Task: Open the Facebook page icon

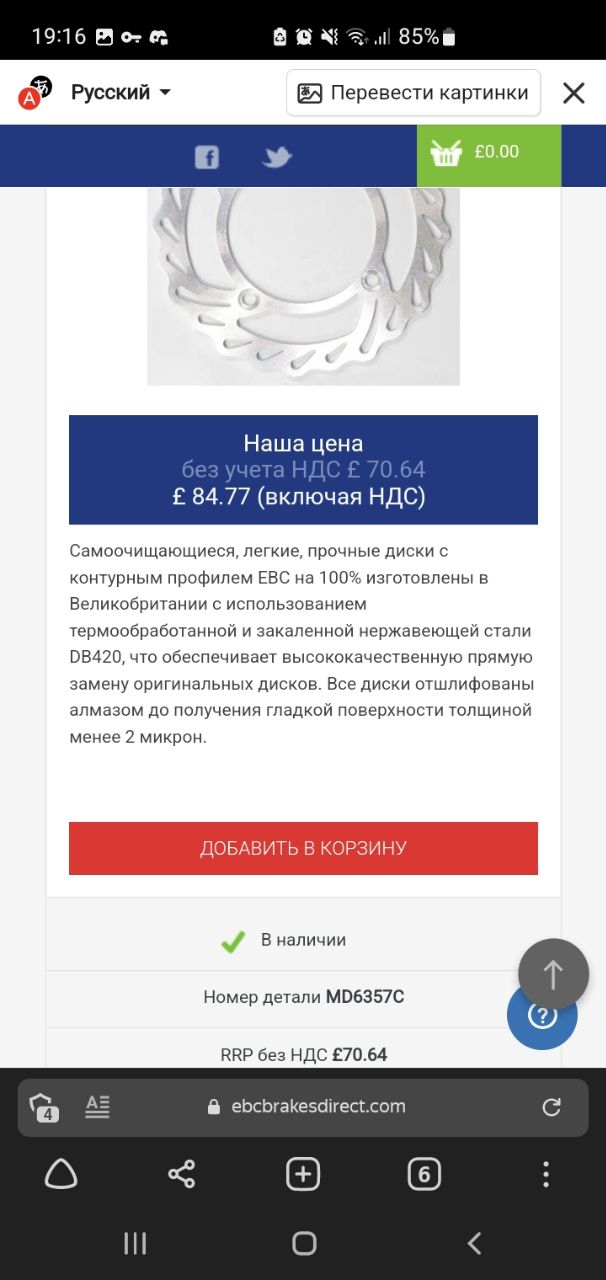Action: coord(207,157)
